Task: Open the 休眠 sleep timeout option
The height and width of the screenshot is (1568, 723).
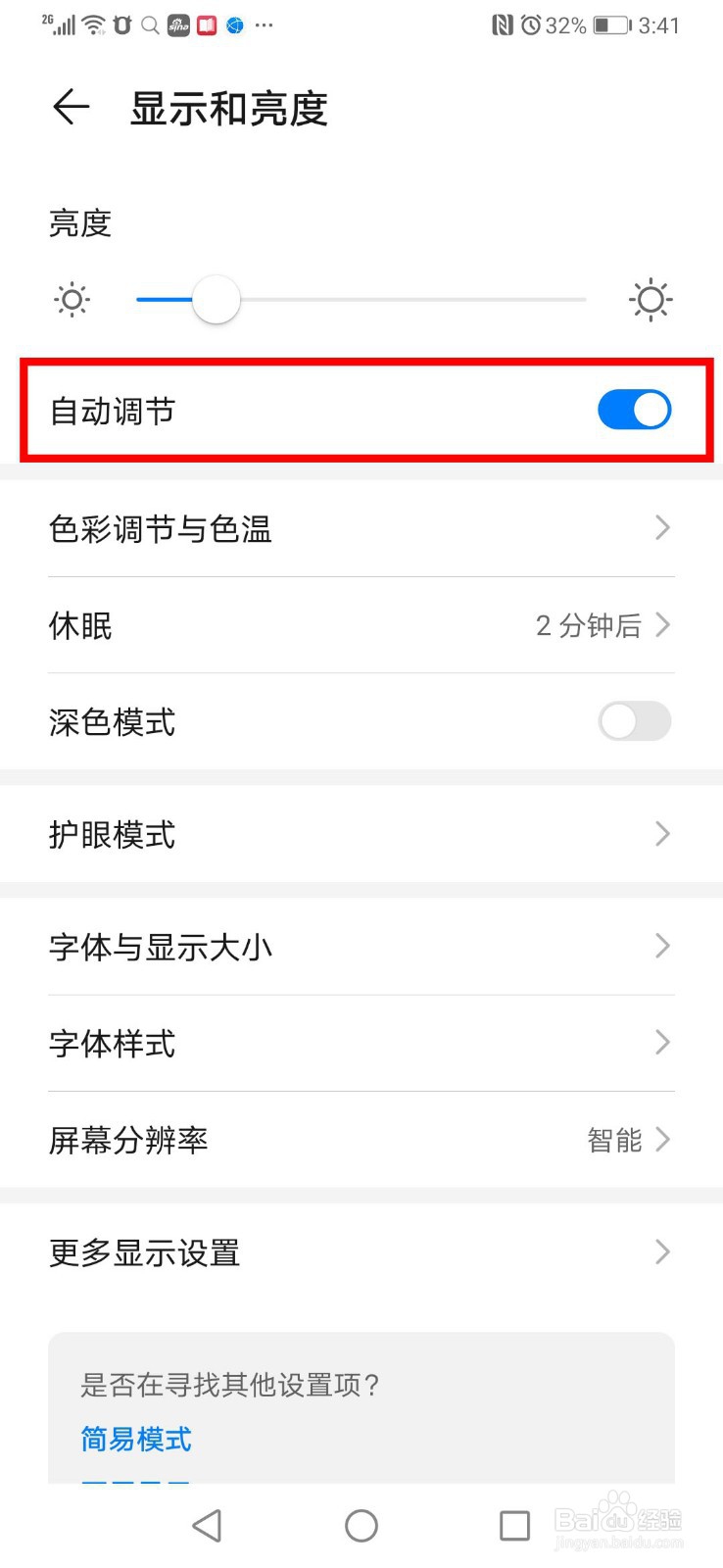Action: (361, 625)
